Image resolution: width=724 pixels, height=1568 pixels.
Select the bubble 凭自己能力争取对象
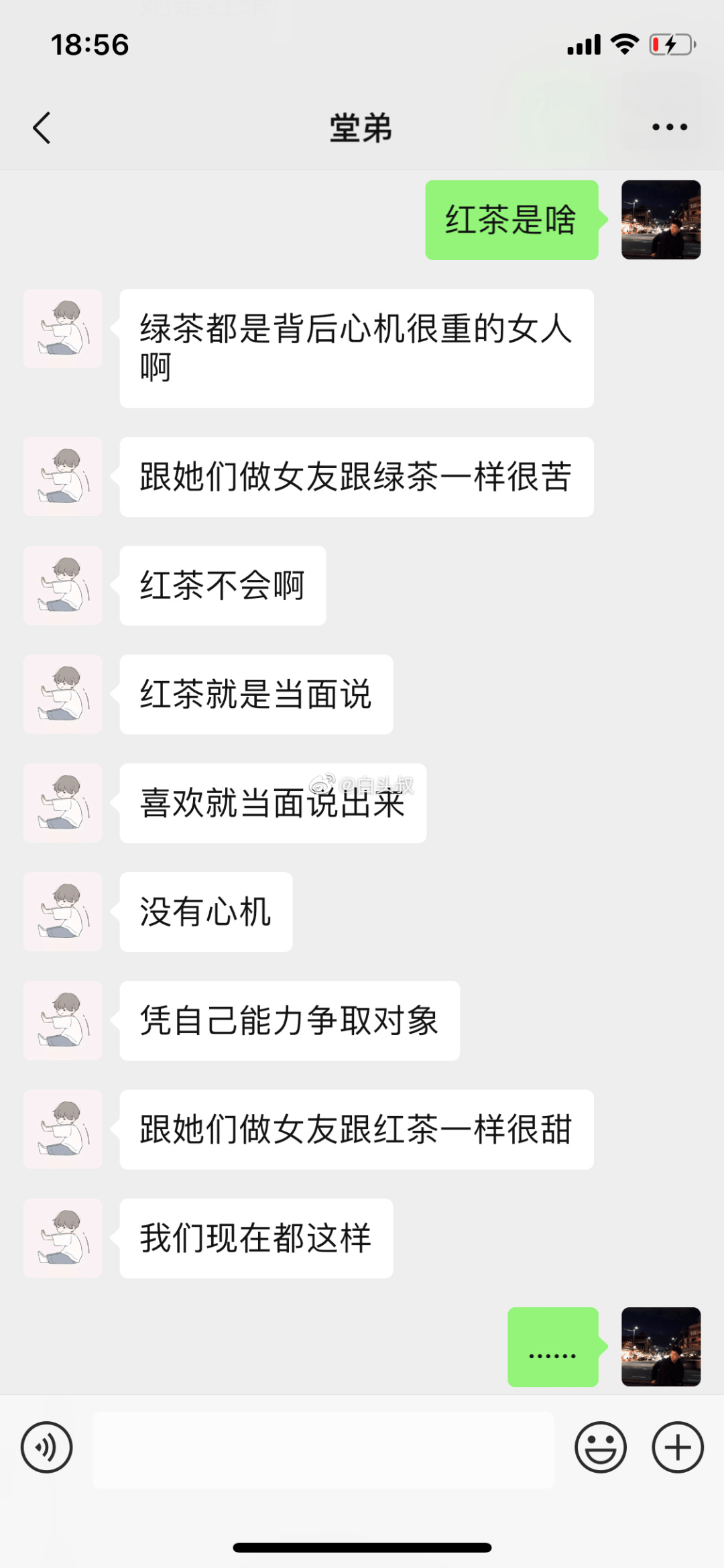(x=288, y=1020)
